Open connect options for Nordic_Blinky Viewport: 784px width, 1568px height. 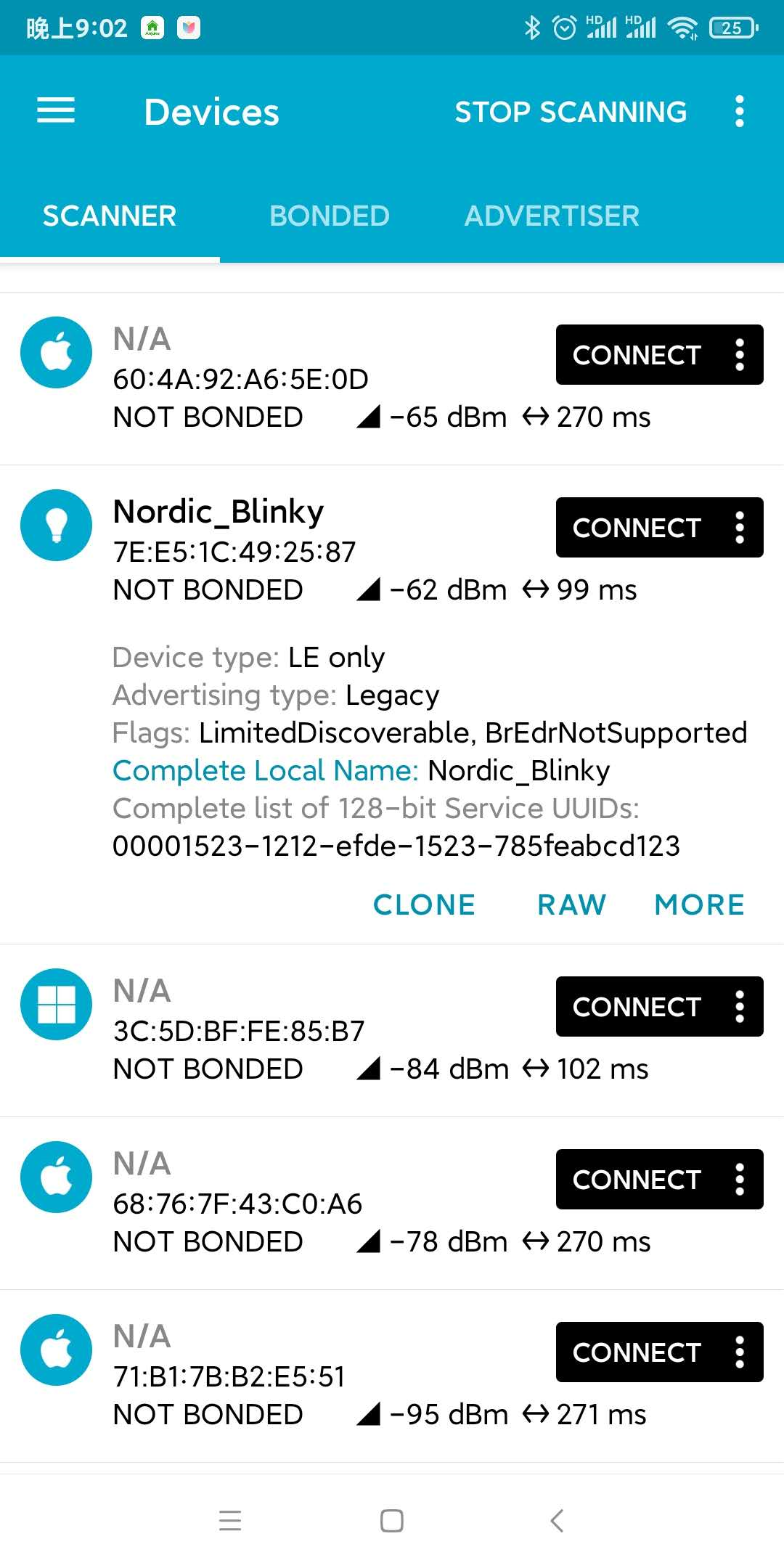click(740, 528)
